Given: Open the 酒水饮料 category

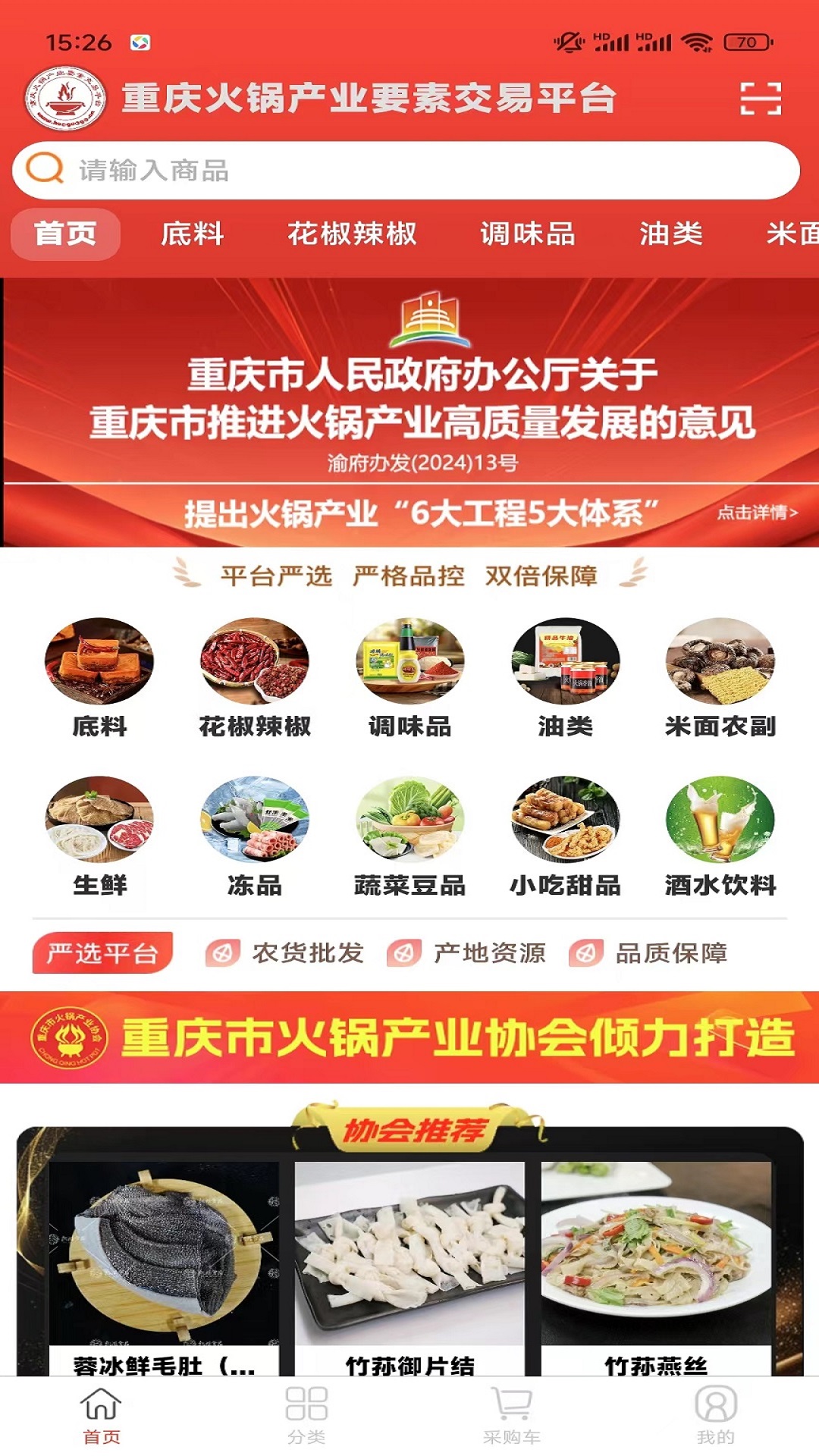Looking at the screenshot, I should tap(720, 836).
